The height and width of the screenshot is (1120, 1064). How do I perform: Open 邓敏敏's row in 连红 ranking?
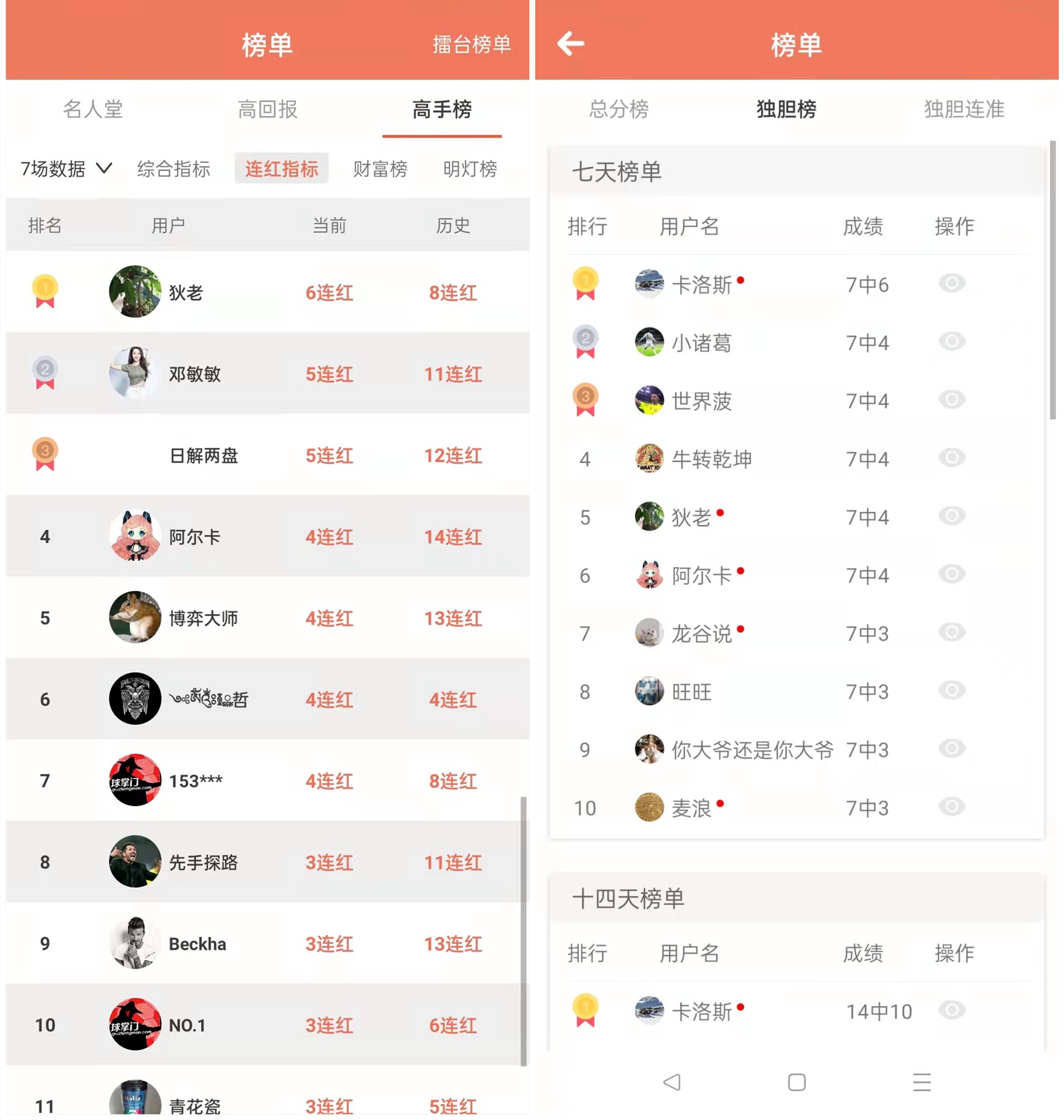268,374
